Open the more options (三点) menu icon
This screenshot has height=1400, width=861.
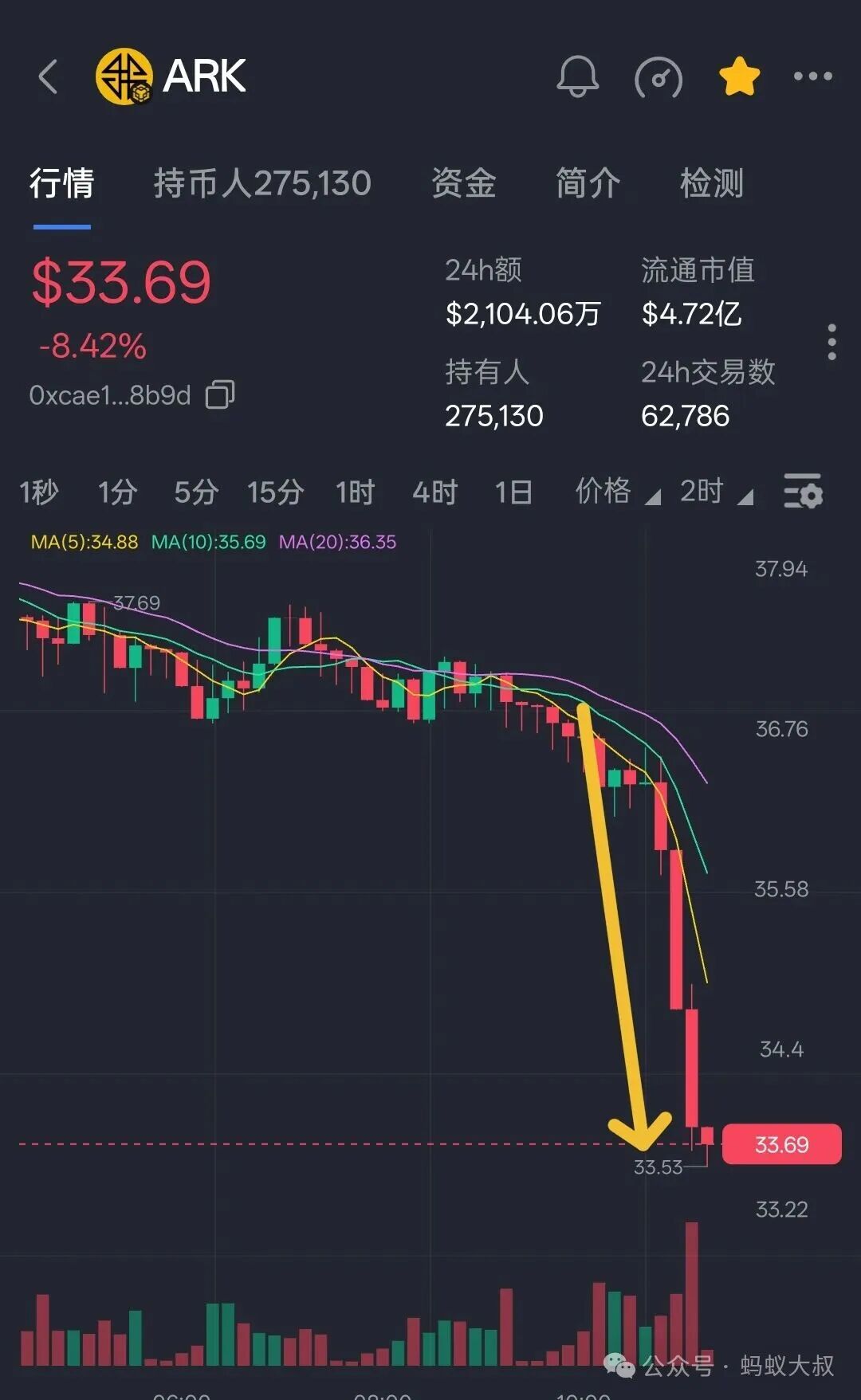coord(815,77)
